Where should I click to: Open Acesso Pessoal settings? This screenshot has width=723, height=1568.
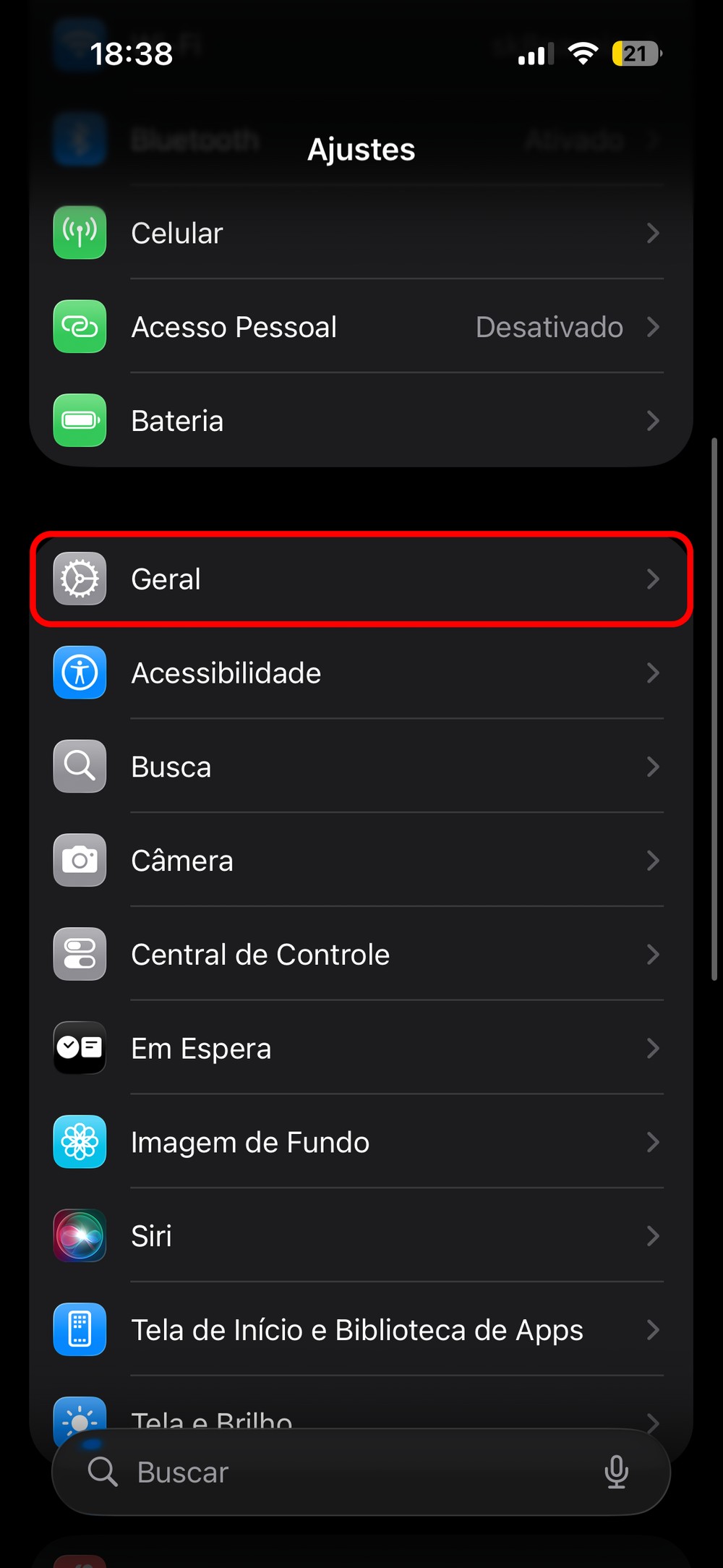coord(360,327)
